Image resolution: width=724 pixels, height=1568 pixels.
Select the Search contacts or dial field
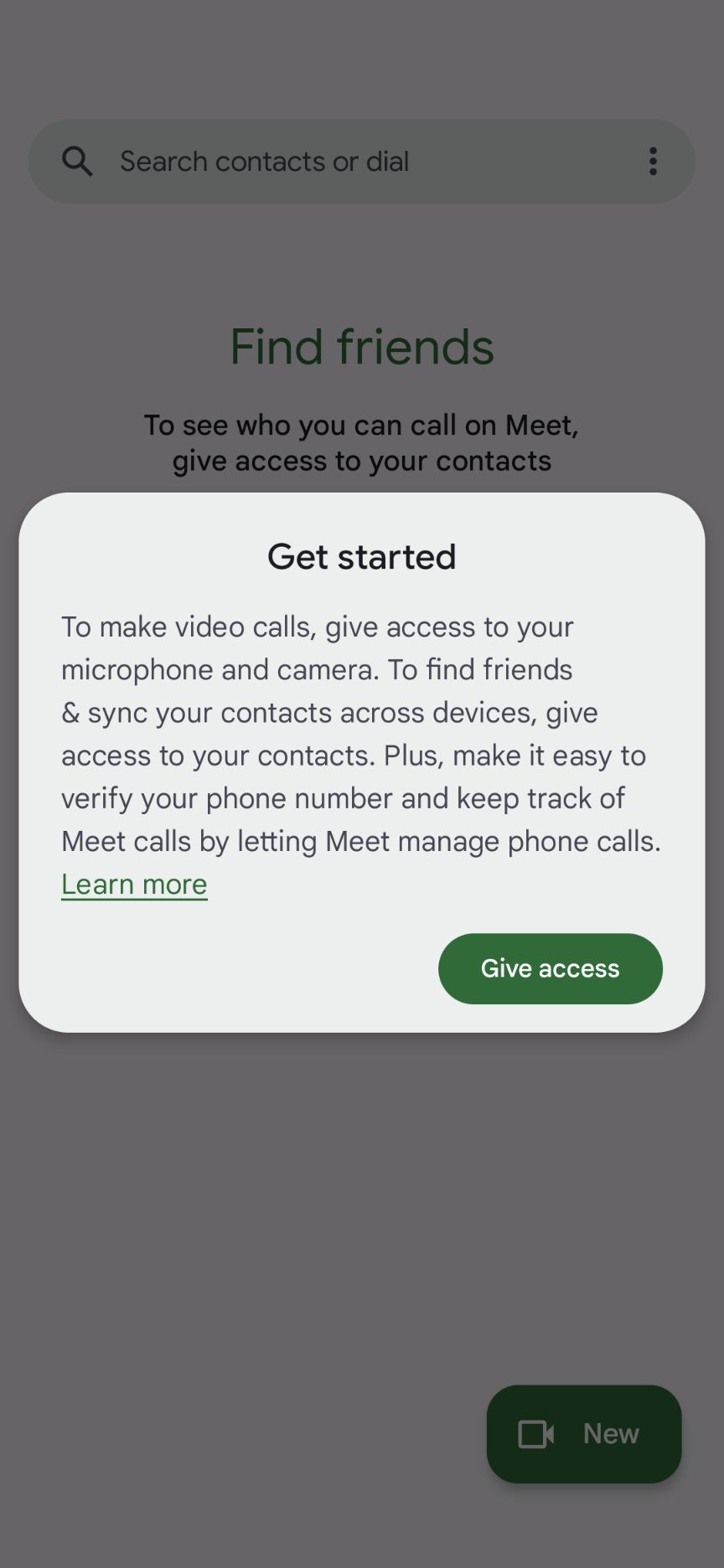[x=335, y=161]
